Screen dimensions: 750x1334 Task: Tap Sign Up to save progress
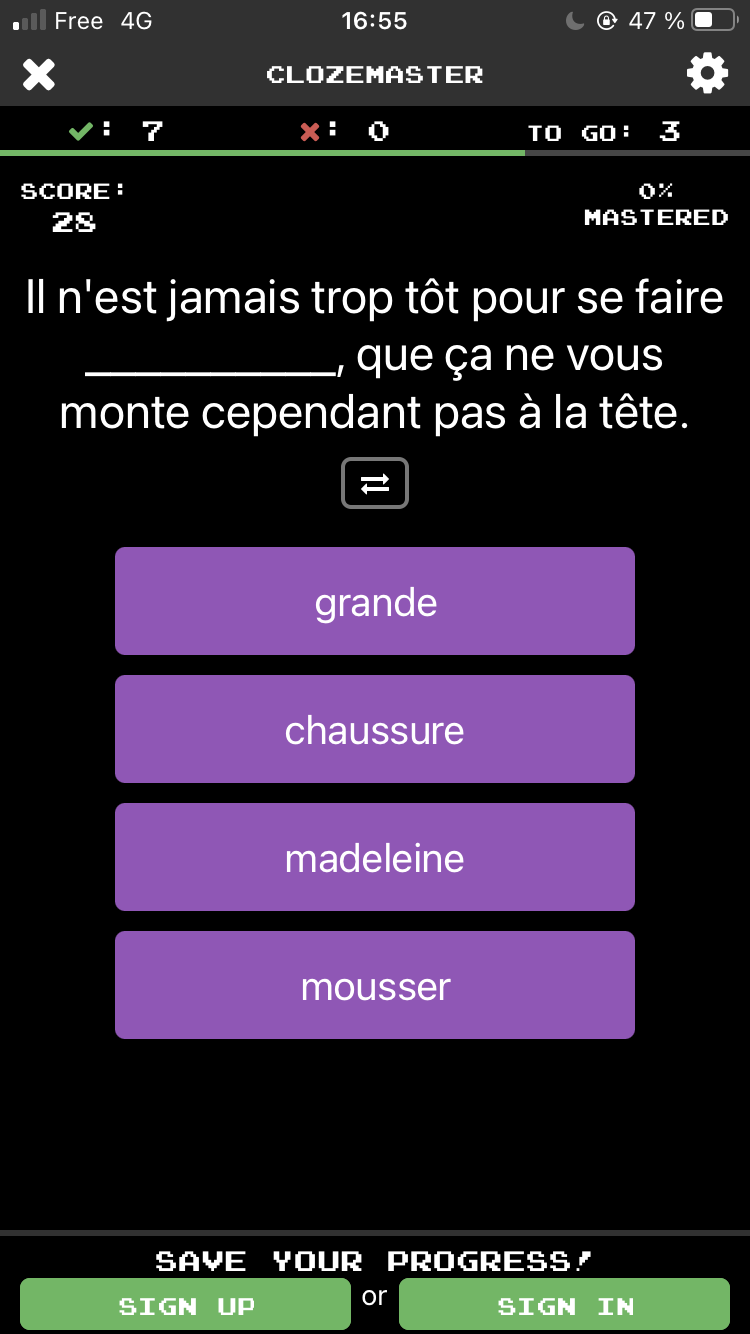coord(186,1304)
